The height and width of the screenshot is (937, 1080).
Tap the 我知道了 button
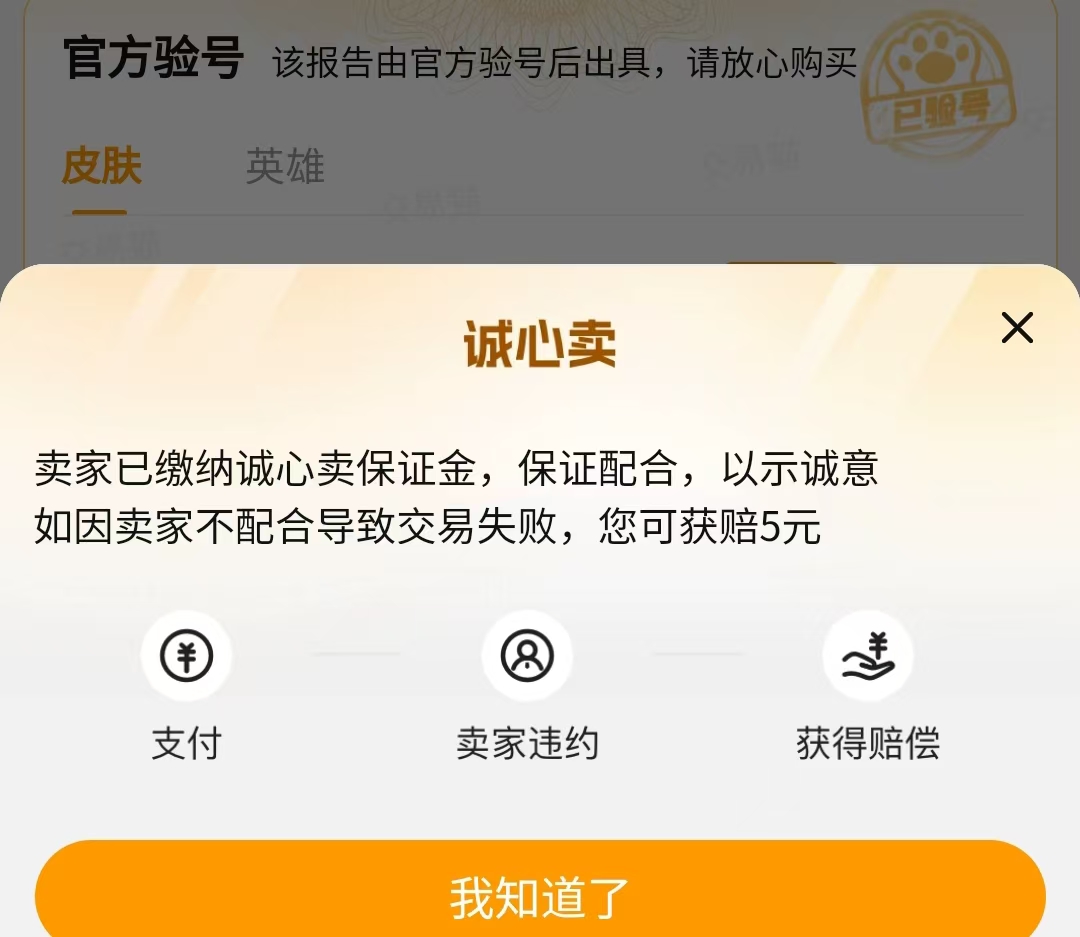(x=540, y=893)
